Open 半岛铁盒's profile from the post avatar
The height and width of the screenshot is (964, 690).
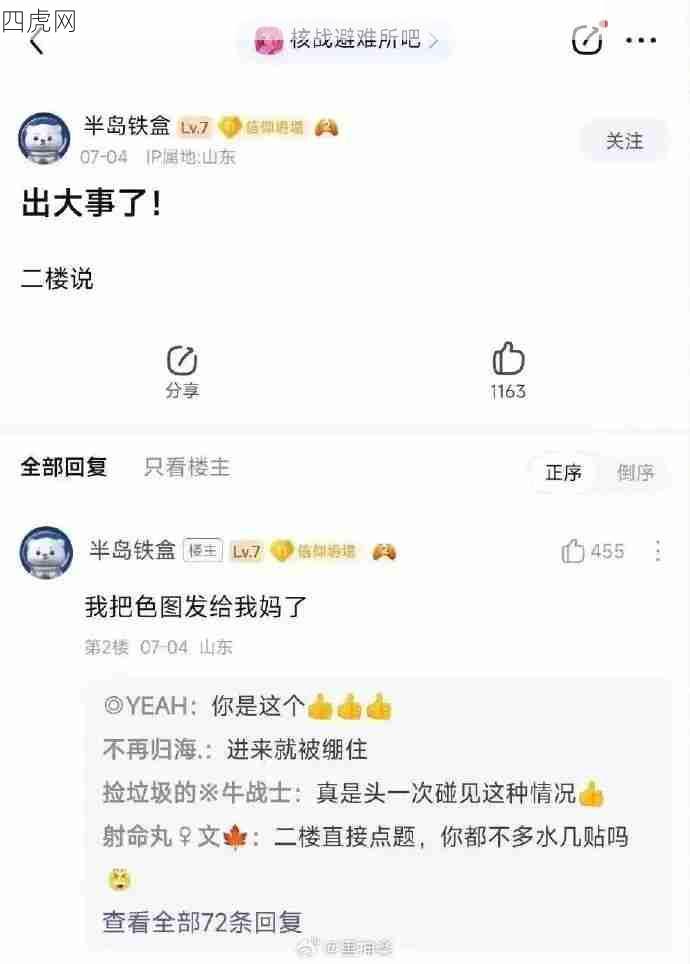(45, 138)
